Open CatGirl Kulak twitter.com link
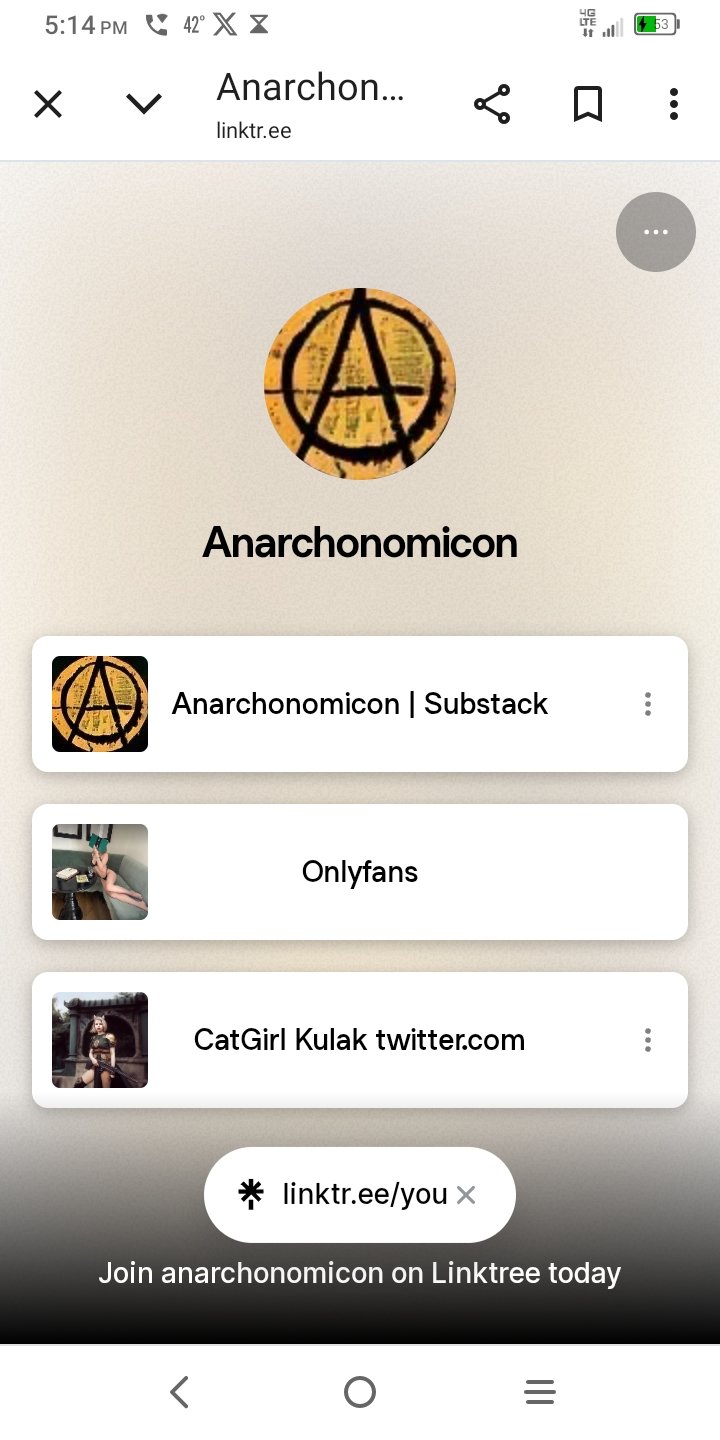This screenshot has height=1440, width=720. pos(359,1040)
